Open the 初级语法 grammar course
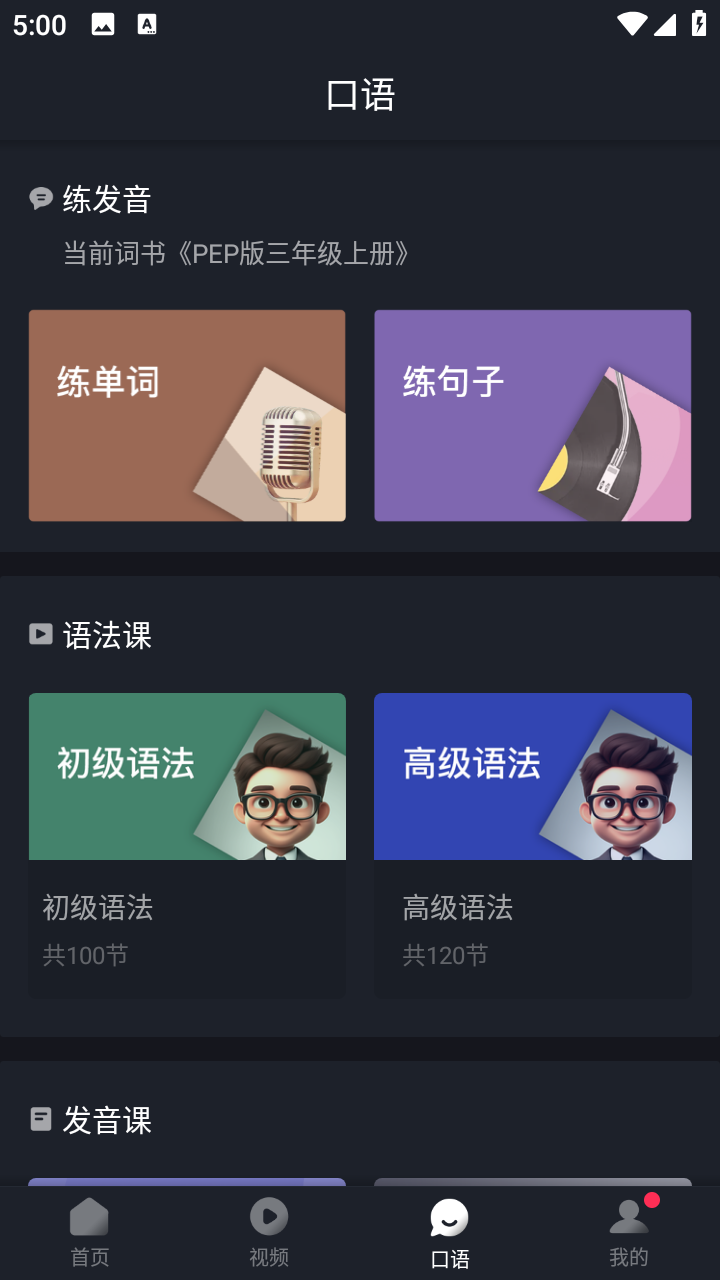This screenshot has height=1280, width=720. [x=187, y=844]
